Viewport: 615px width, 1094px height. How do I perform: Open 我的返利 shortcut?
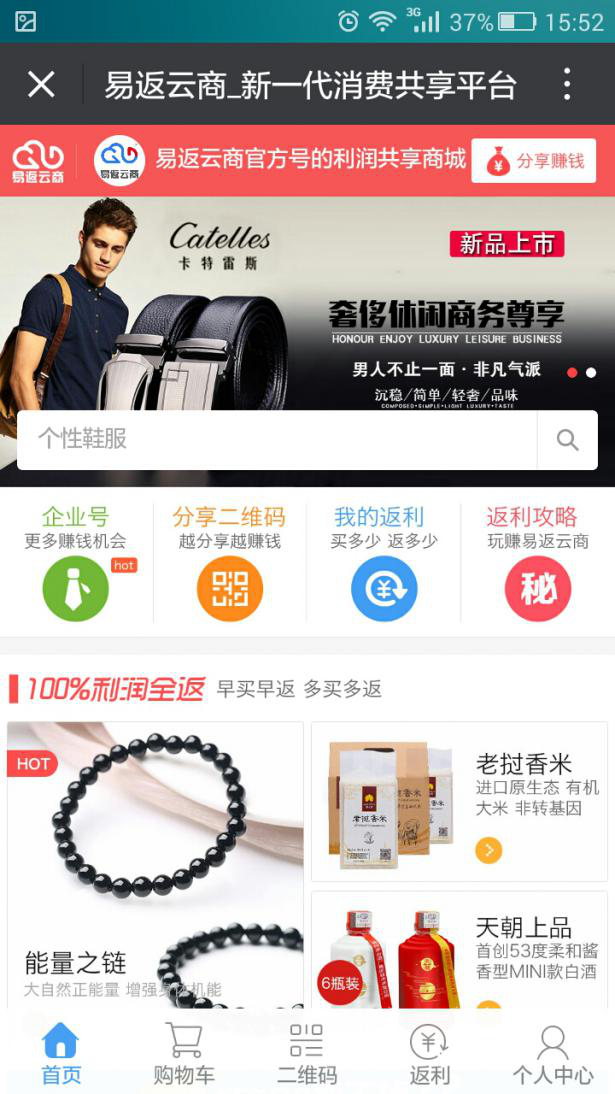383,562
